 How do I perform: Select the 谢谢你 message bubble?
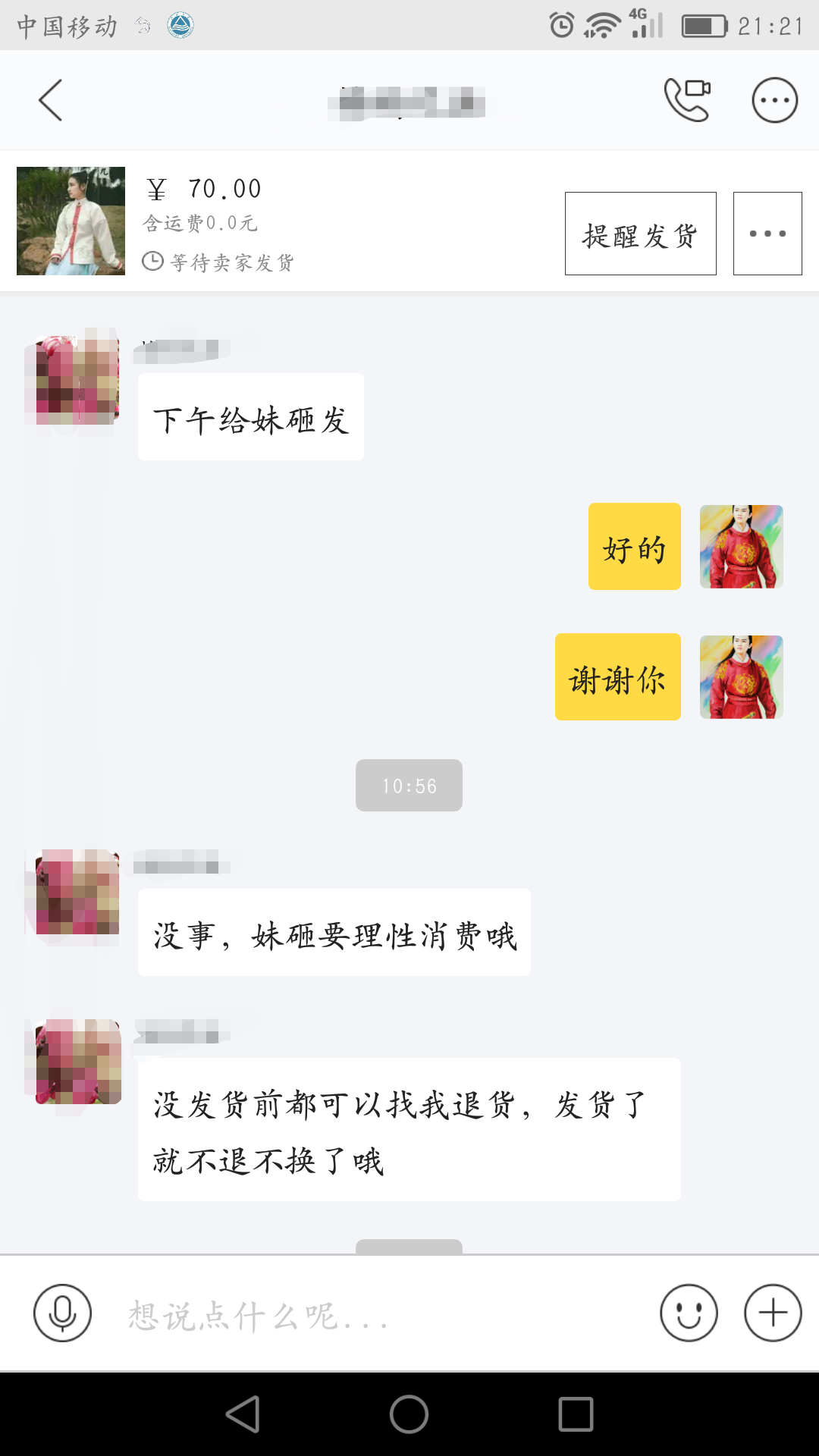pyautogui.click(x=617, y=676)
